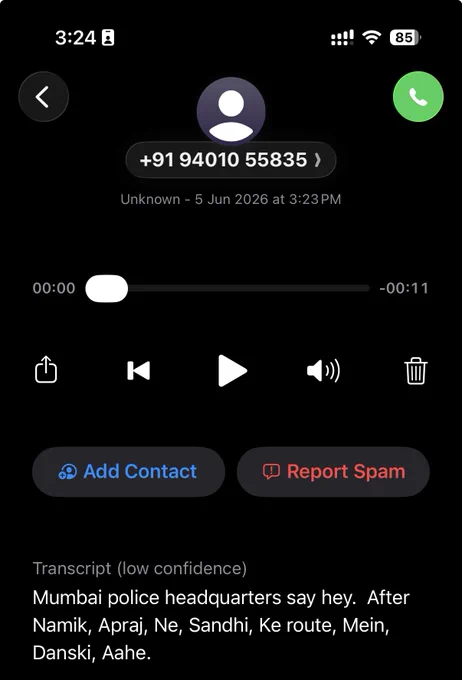Image resolution: width=462 pixels, height=680 pixels.
Task: Tap the voicemail playback scrubber
Action: click(x=227, y=288)
